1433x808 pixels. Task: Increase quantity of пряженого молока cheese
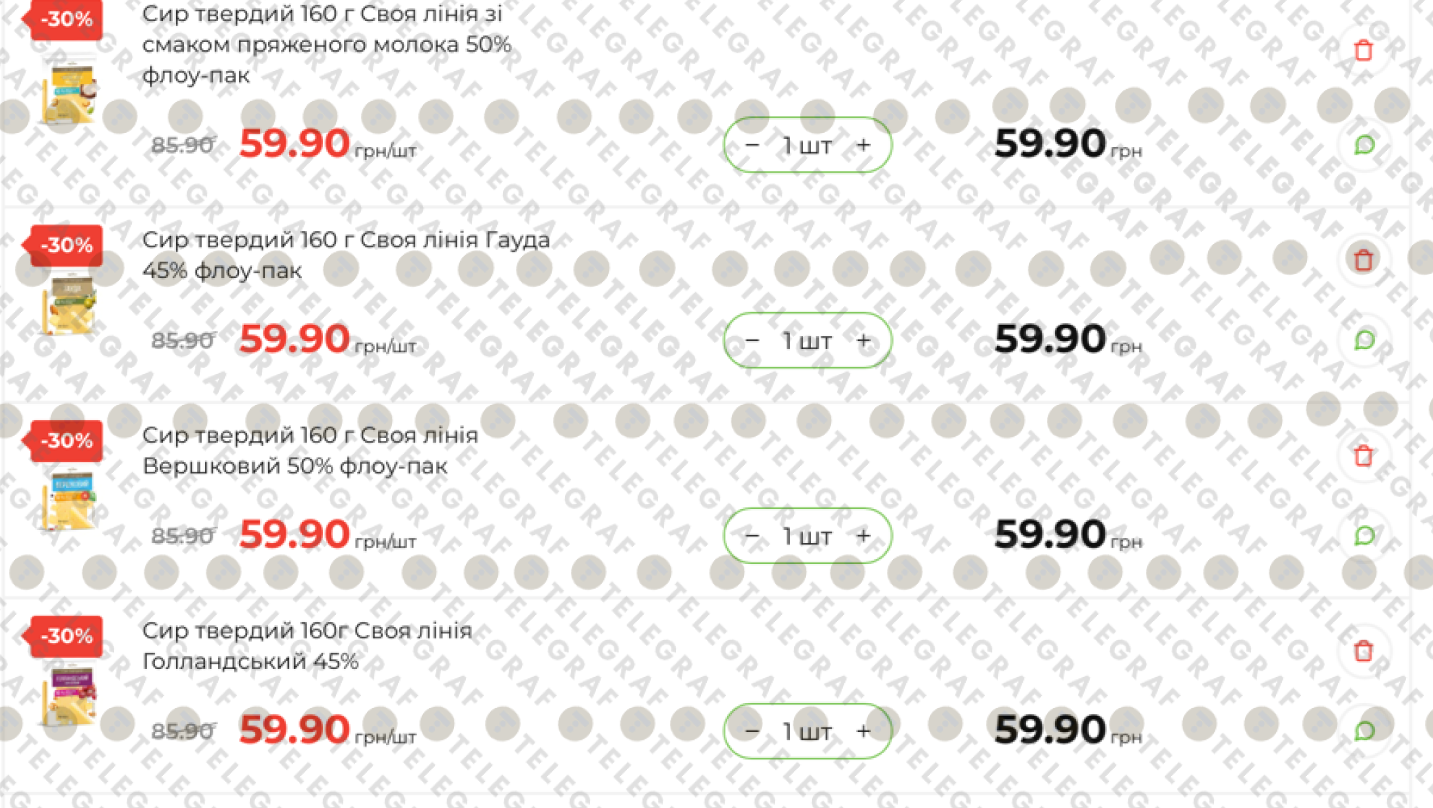pos(863,145)
